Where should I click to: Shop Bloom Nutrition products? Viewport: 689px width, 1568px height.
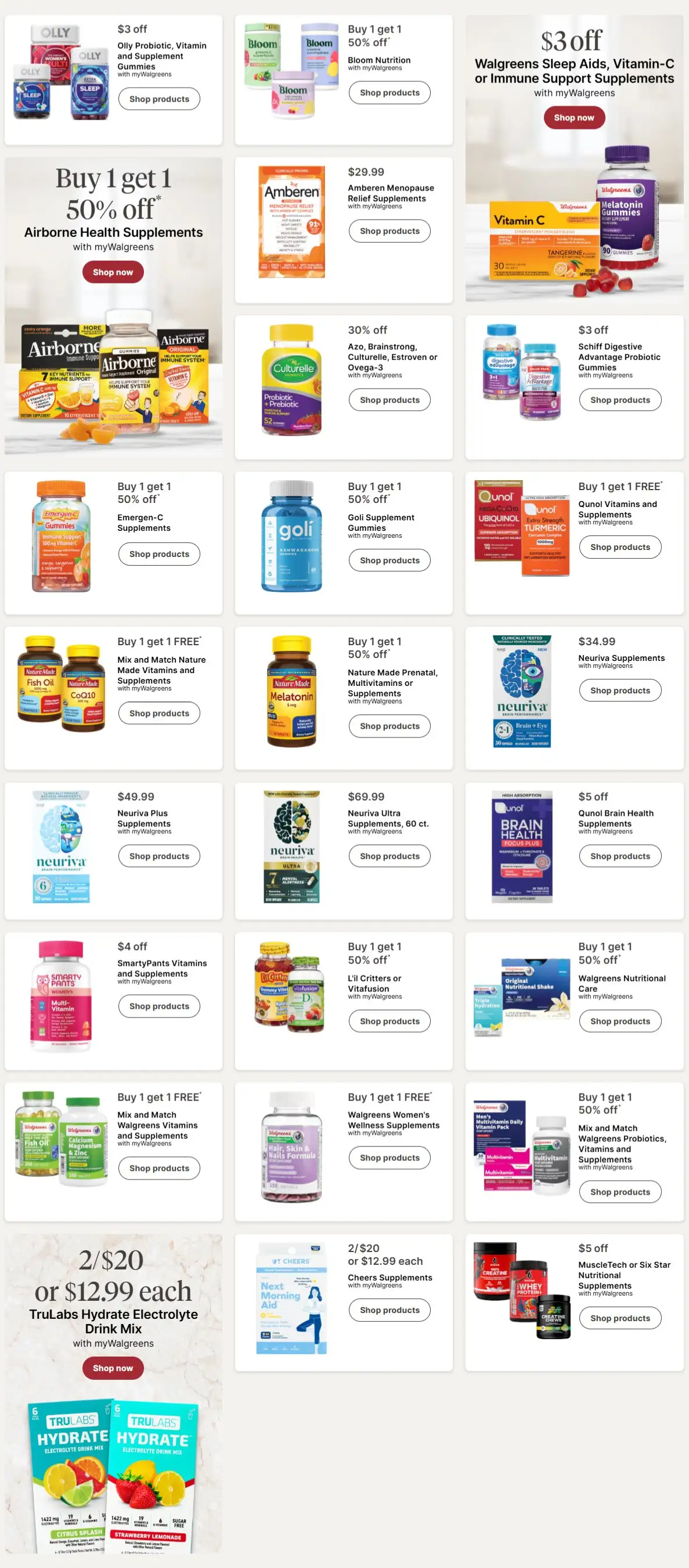pyautogui.click(x=389, y=92)
